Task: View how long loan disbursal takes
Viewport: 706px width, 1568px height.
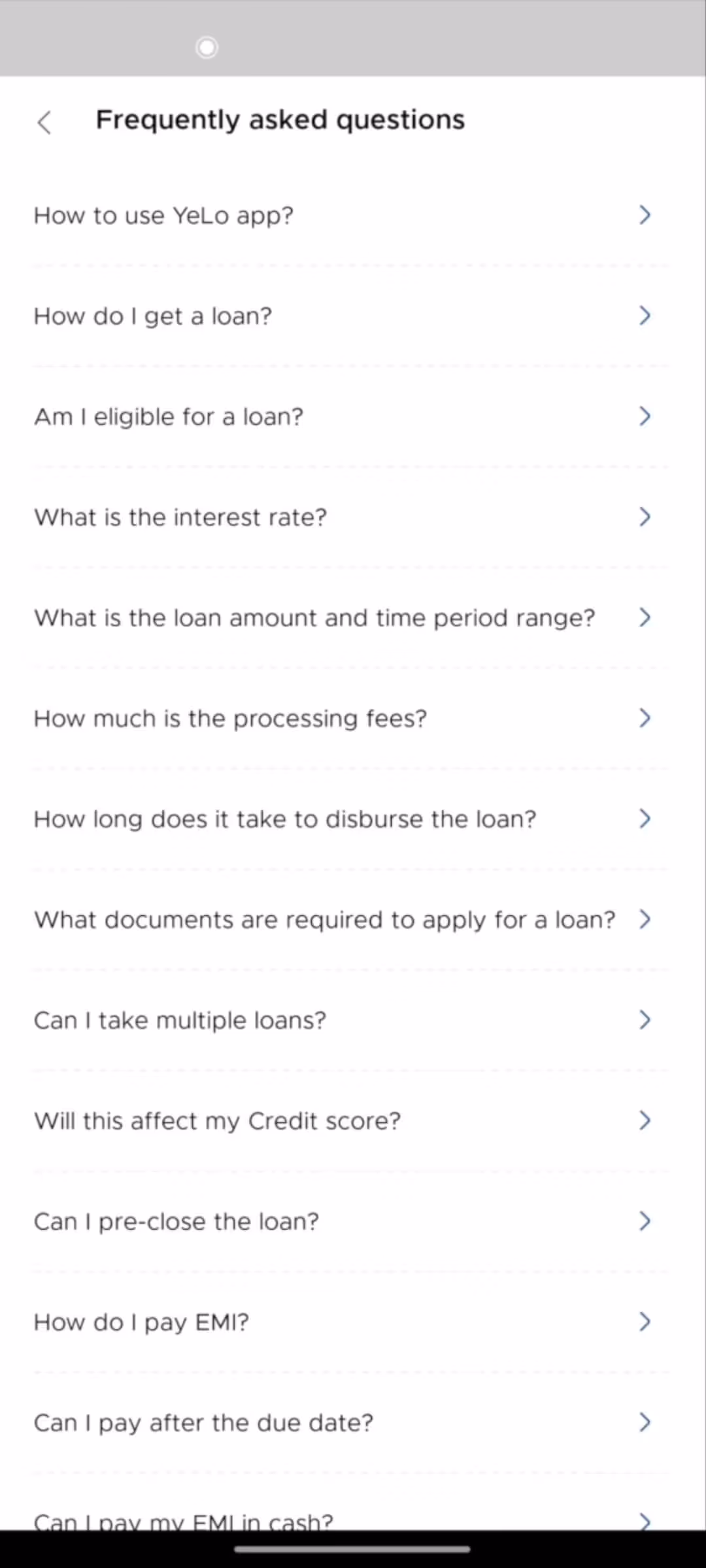Action: [352, 819]
